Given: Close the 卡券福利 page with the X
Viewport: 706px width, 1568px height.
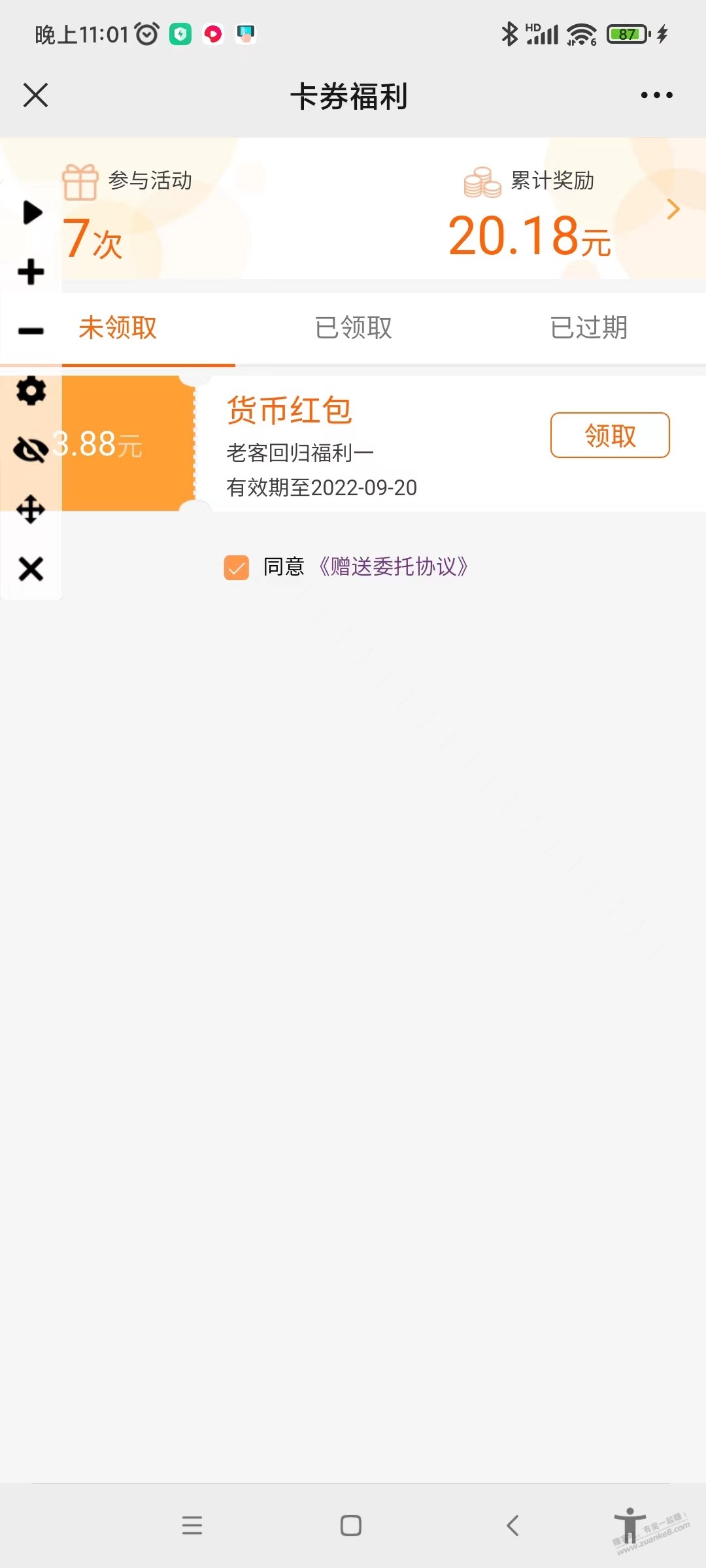Looking at the screenshot, I should click(36, 95).
